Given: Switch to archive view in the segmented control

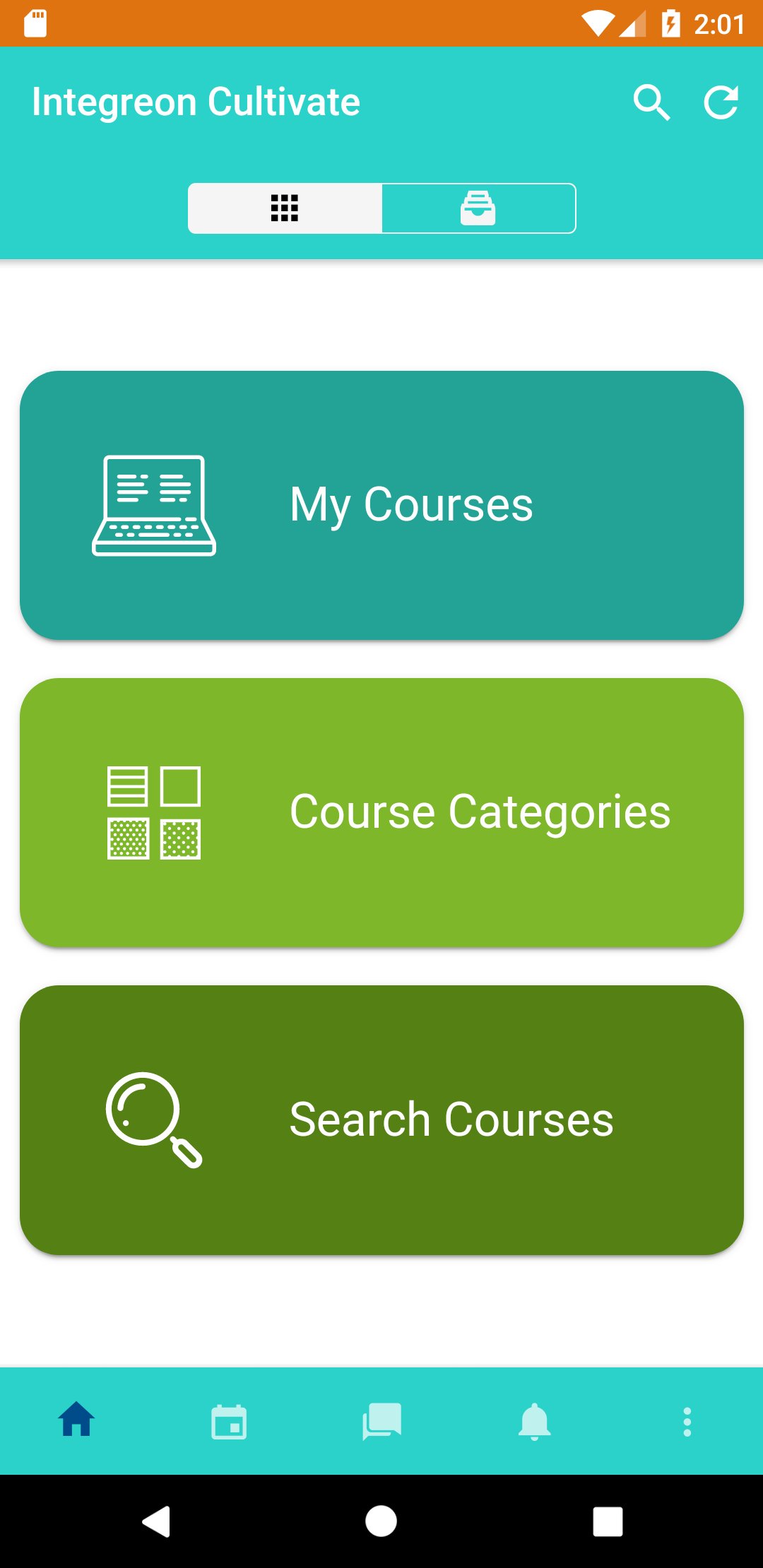Looking at the screenshot, I should (477, 208).
